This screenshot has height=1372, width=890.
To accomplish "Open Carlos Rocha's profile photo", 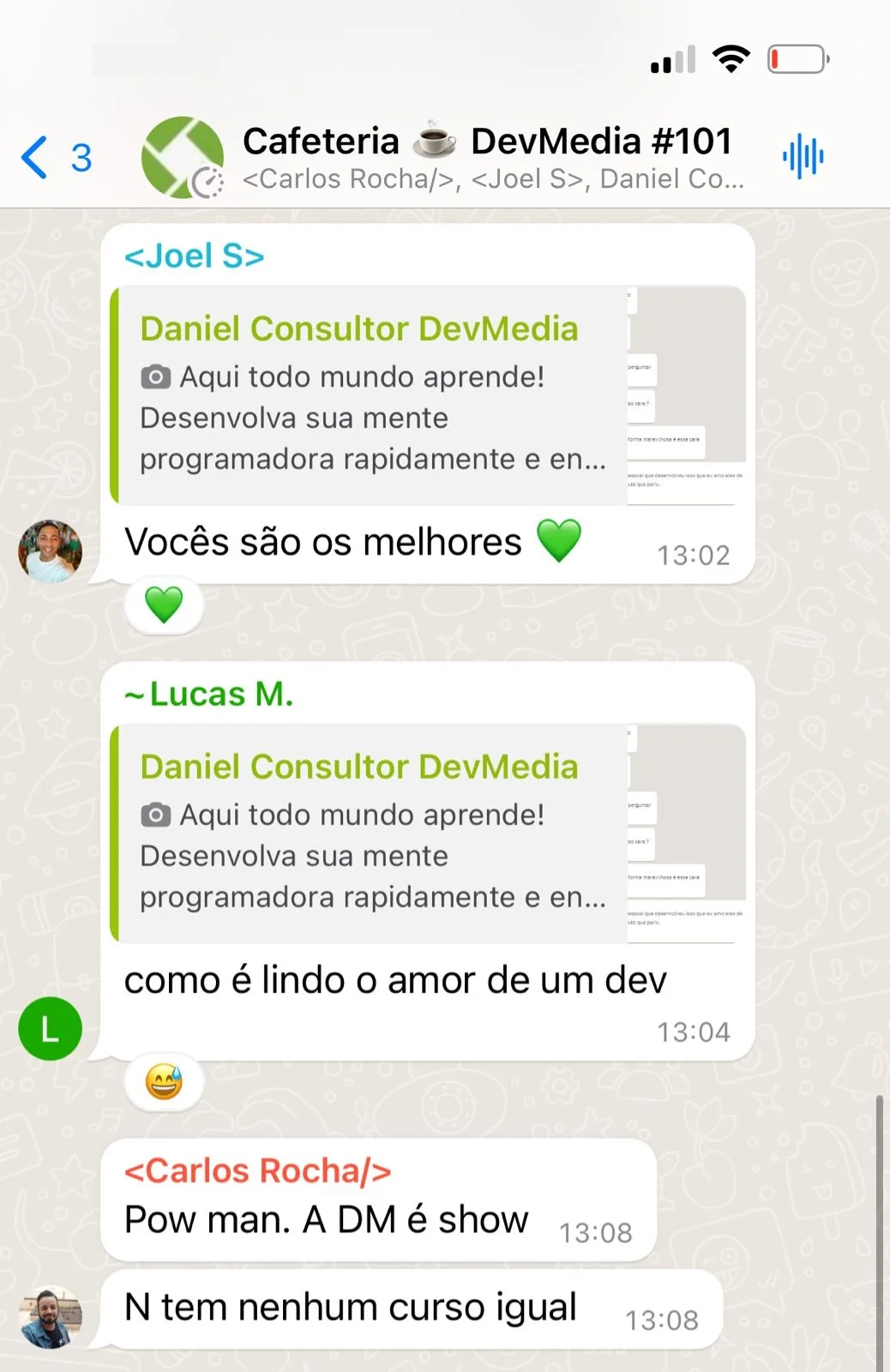I will coord(51,1317).
